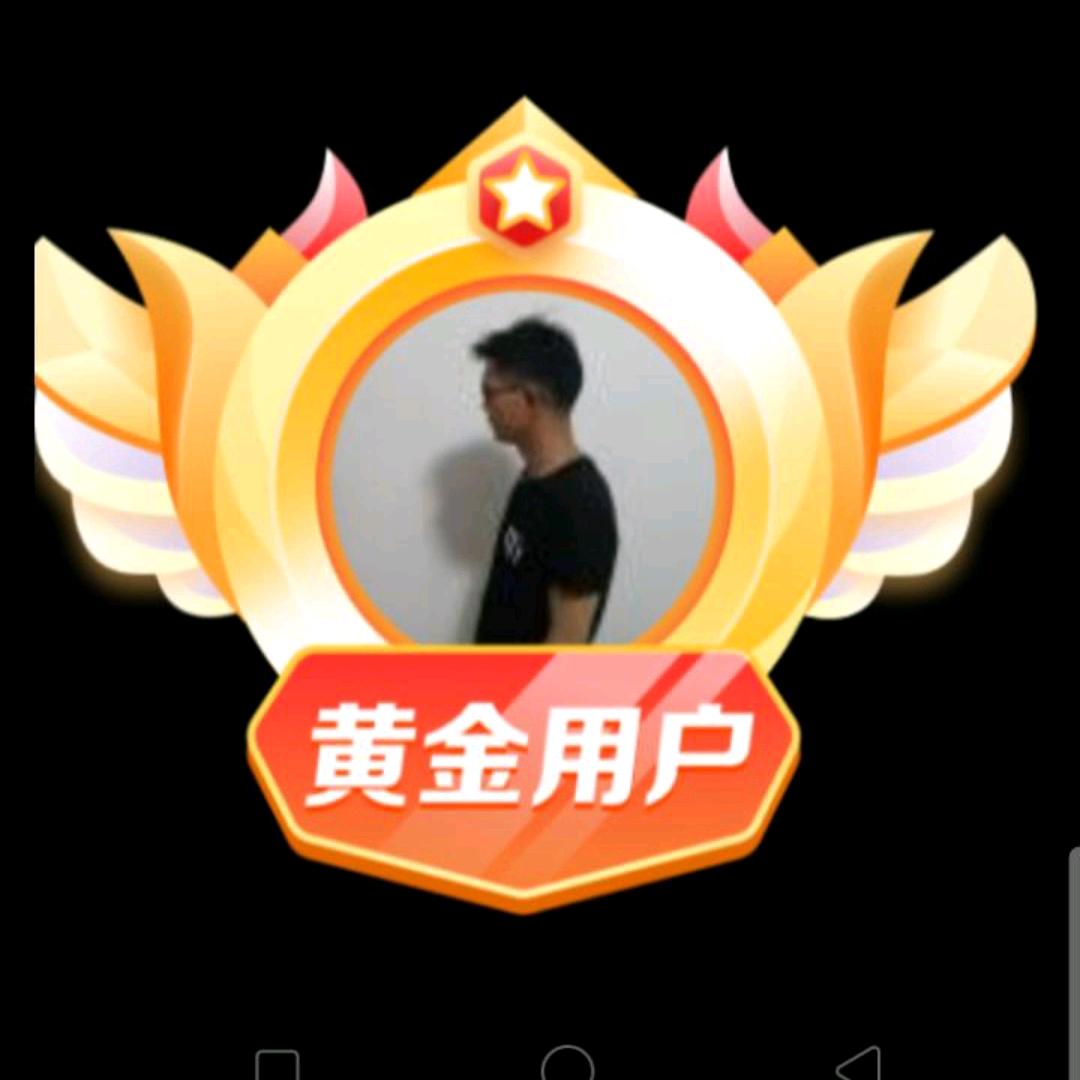Go back with the navigation bar triangle
The image size is (1080, 1080).
point(860,1065)
